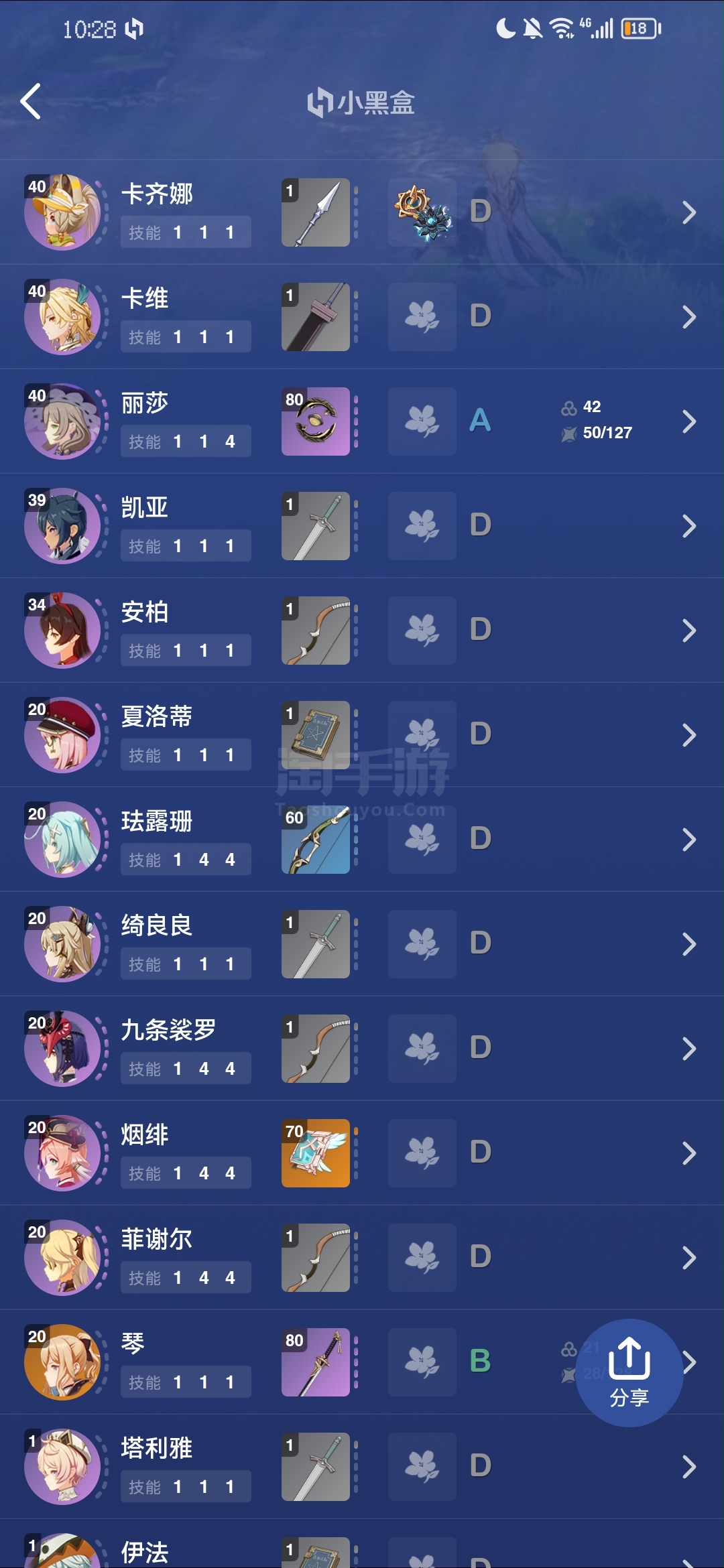The width and height of the screenshot is (724, 1568).
Task: Open 绮良良 details
Action: pos(362,944)
